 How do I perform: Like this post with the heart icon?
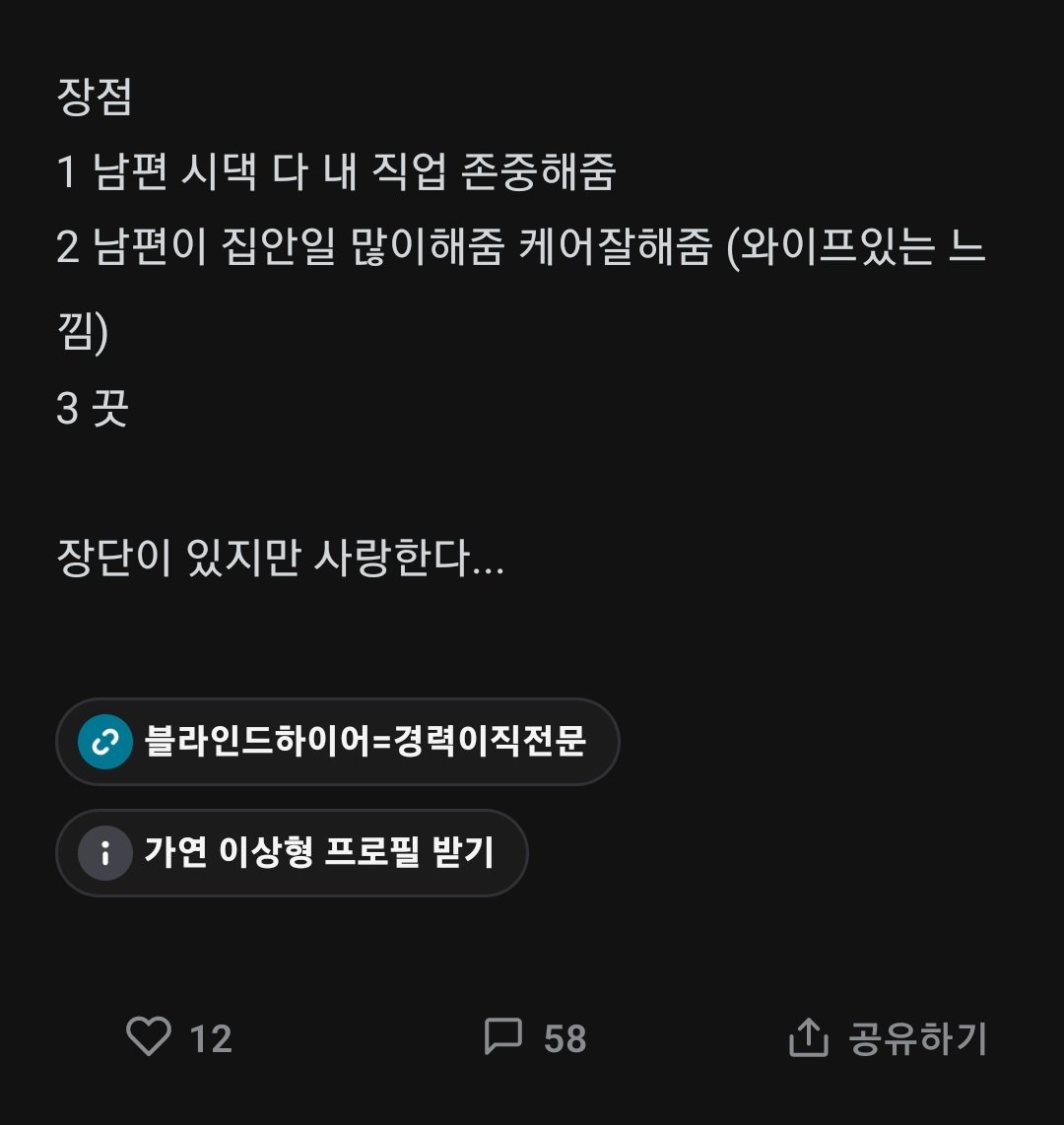(150, 1037)
